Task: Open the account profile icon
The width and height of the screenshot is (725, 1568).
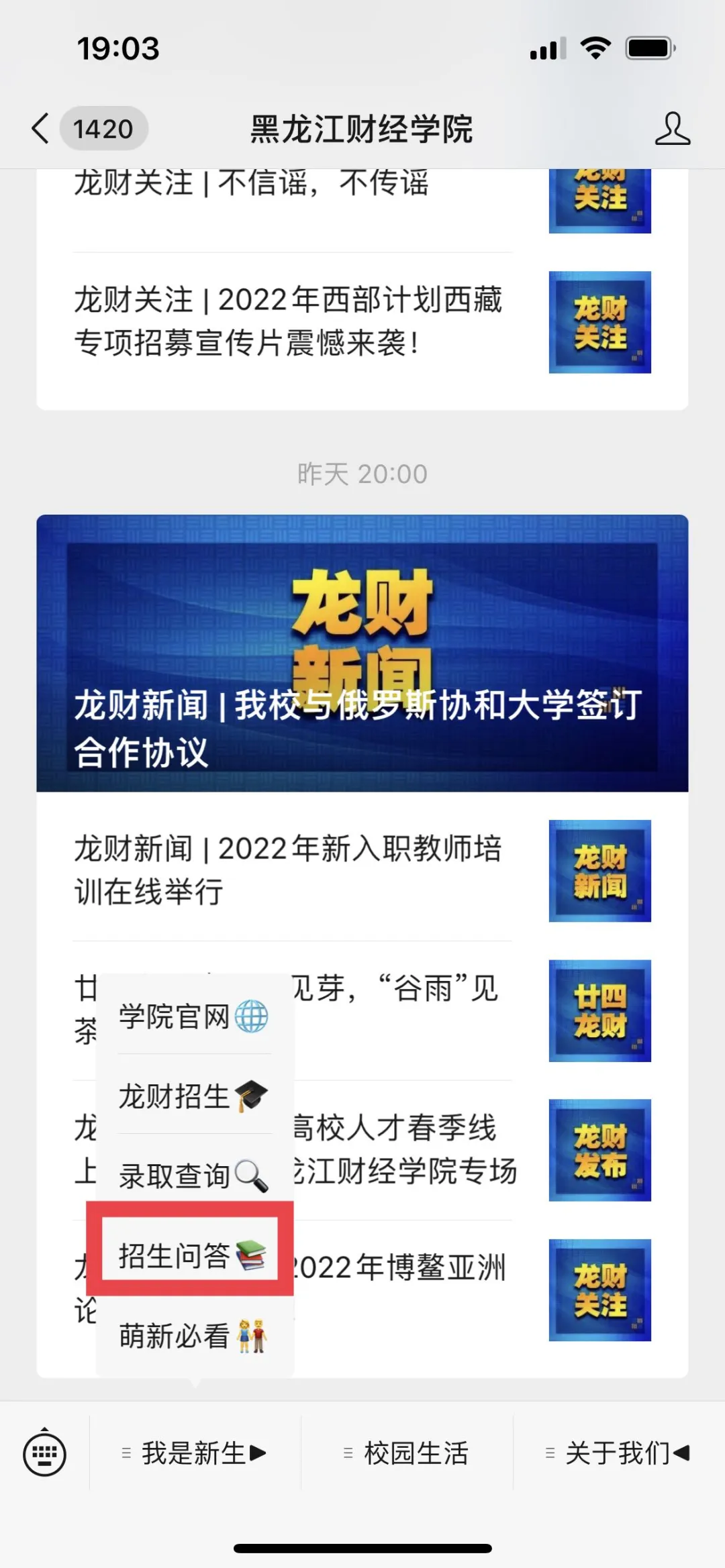Action: pos(672,128)
